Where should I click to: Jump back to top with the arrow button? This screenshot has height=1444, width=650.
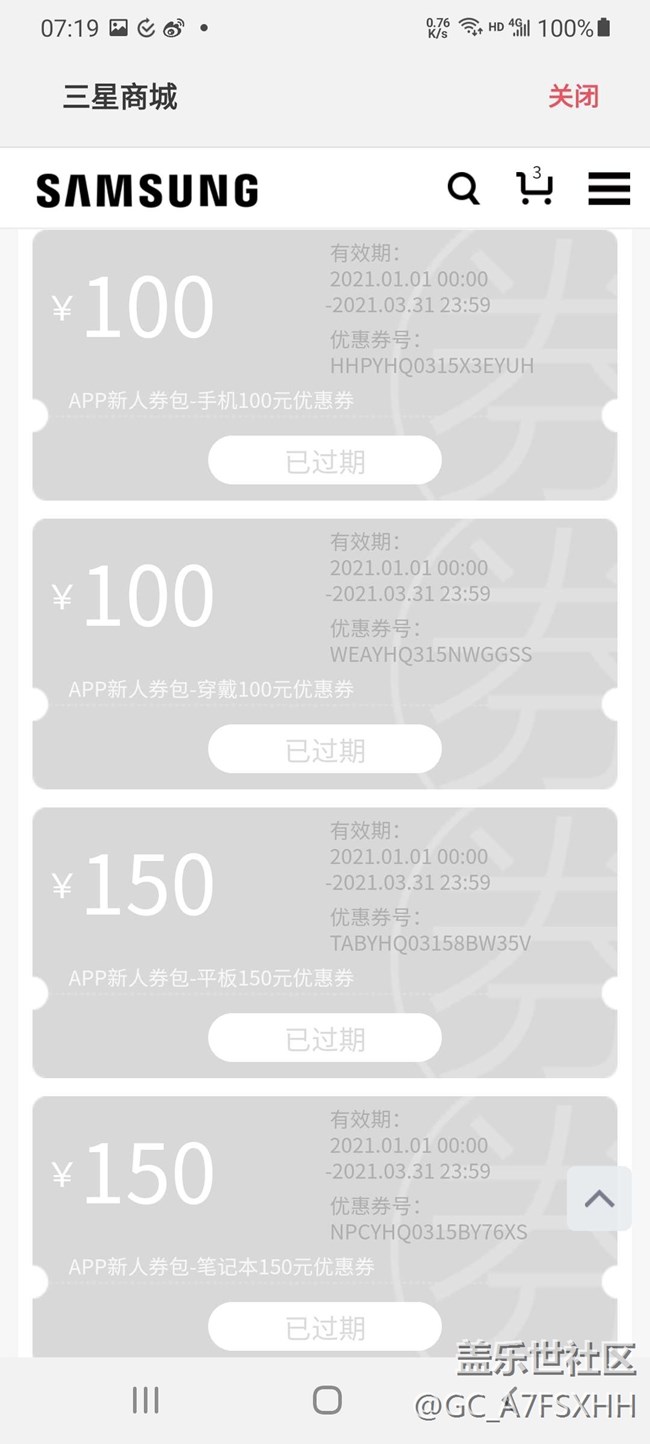tap(599, 1198)
